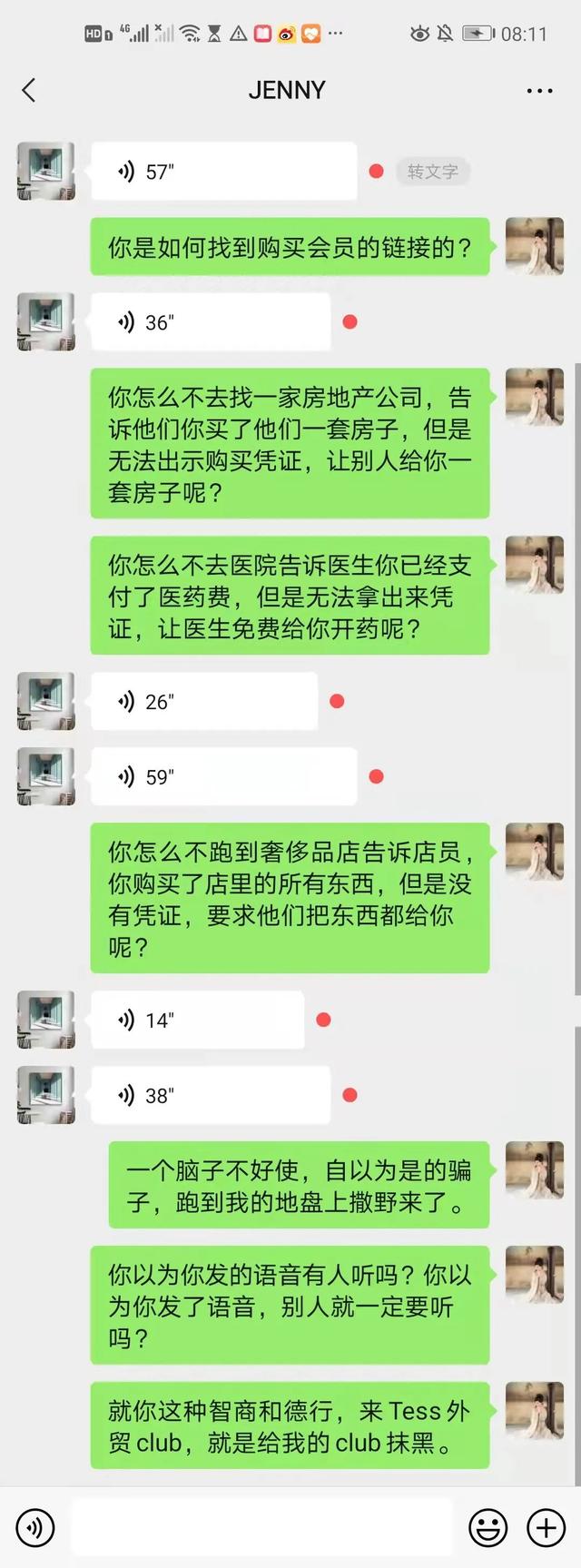This screenshot has height=1568, width=581.
Task: Convert voice to text with 转文字
Action: 432,172
